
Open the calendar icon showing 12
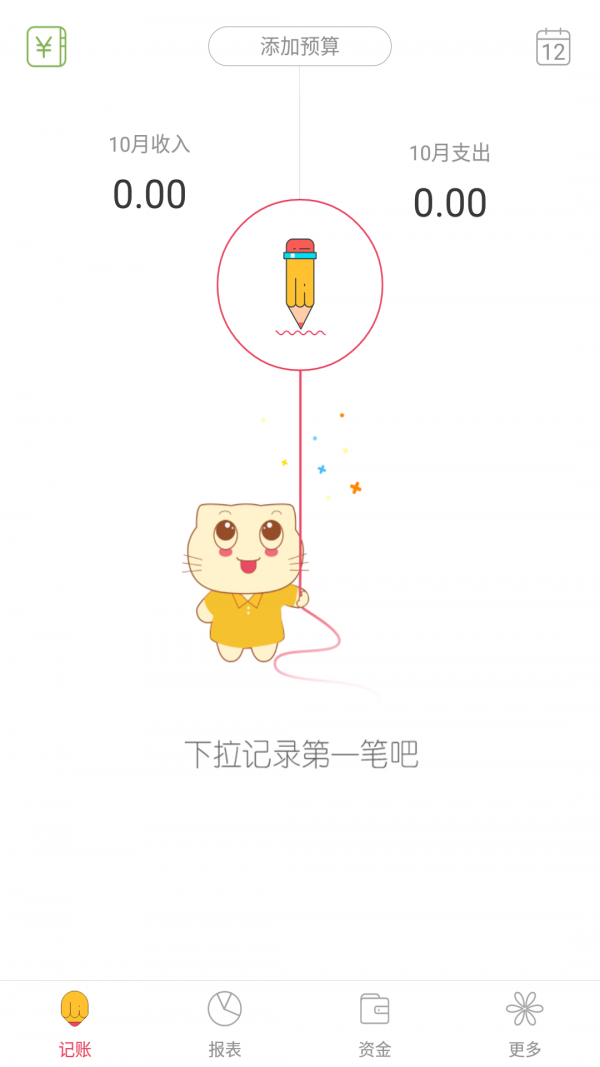click(553, 47)
